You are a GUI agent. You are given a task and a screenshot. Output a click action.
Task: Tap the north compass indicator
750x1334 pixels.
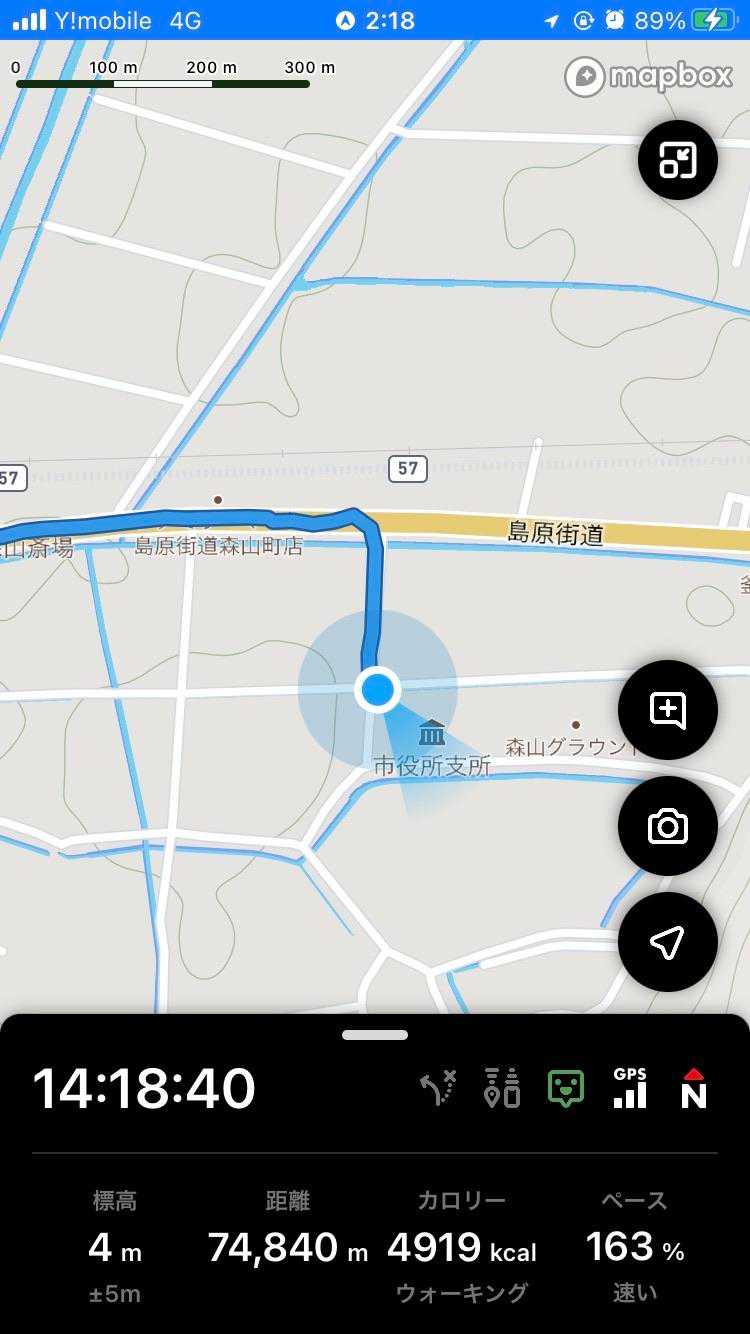click(x=693, y=1088)
